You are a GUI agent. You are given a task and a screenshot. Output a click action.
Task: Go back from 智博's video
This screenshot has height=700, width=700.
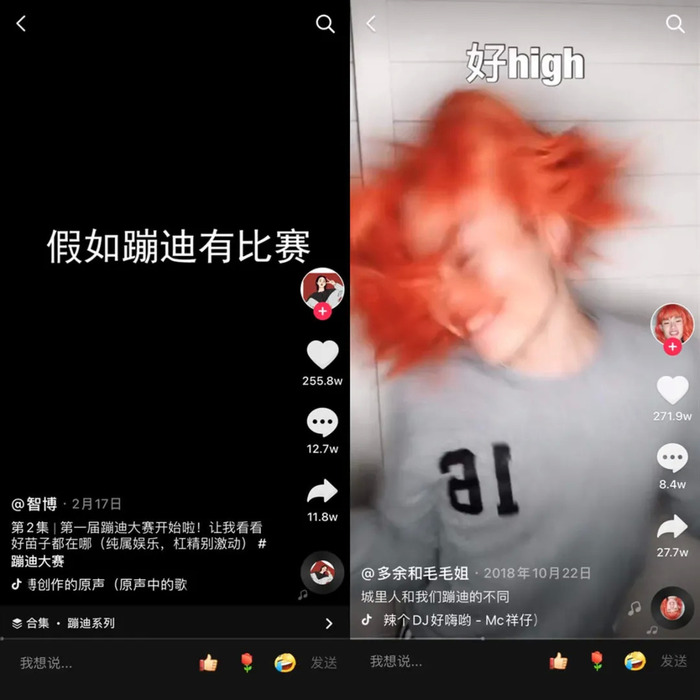click(21, 24)
